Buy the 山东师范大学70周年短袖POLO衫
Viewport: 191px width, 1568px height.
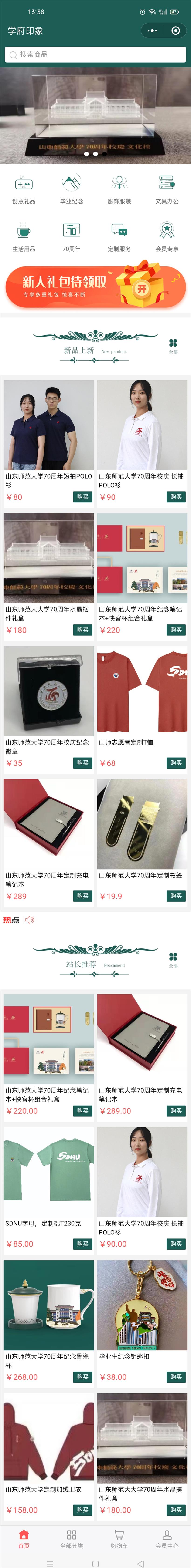tap(83, 497)
